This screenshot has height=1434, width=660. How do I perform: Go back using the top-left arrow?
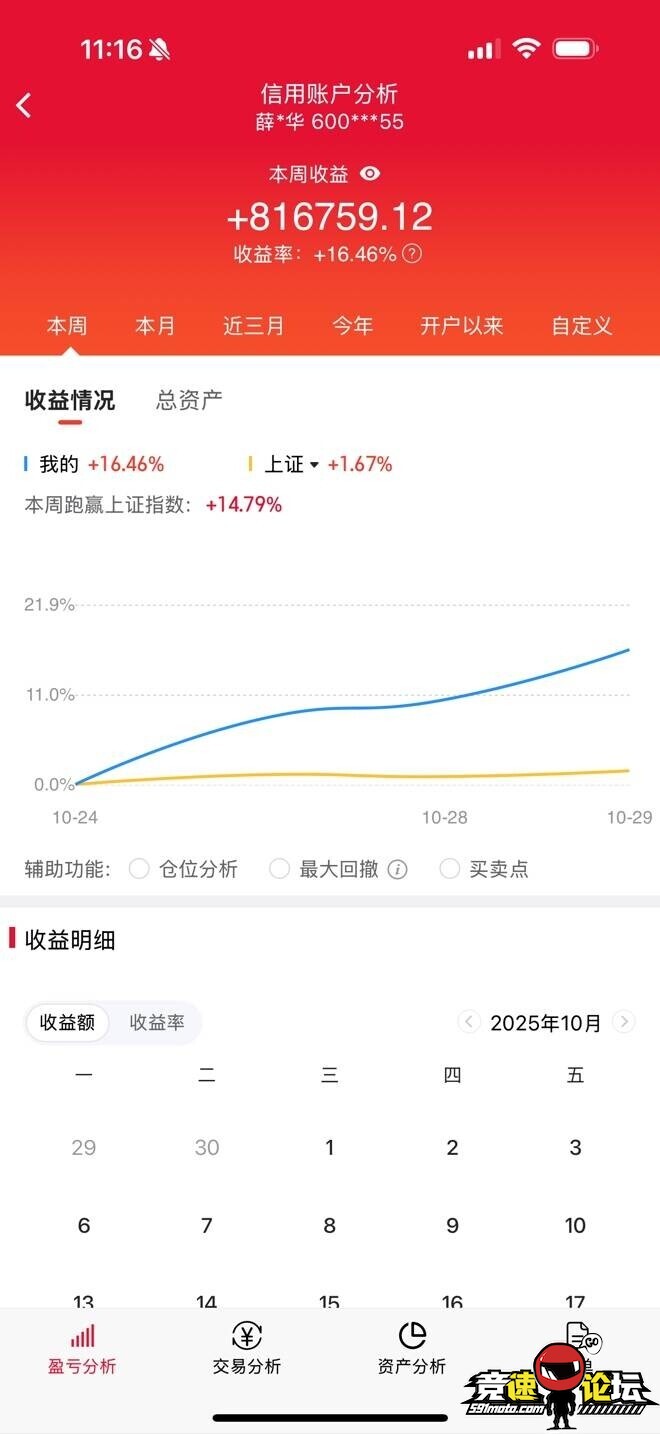(x=25, y=105)
